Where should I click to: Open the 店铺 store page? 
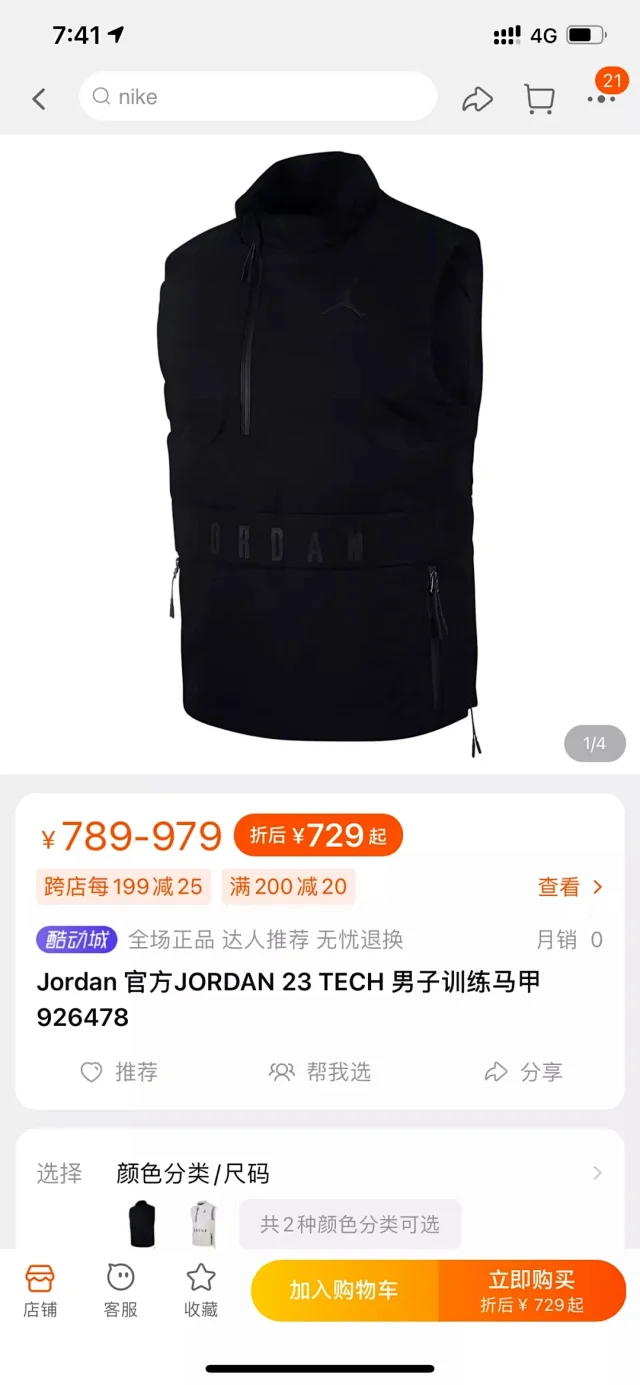tap(40, 1290)
